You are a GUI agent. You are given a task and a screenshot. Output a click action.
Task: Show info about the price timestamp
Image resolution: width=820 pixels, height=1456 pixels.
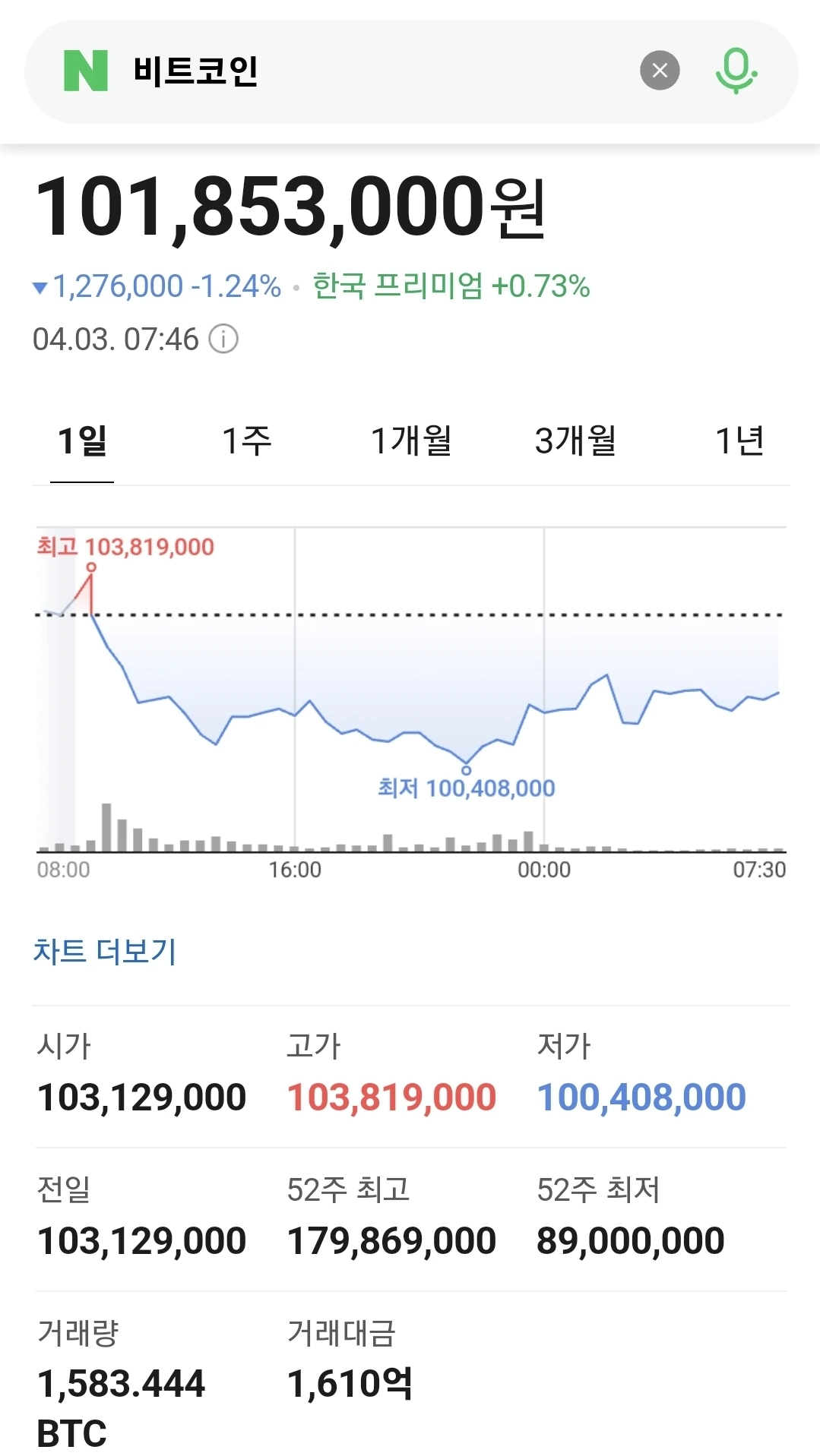coord(223,339)
